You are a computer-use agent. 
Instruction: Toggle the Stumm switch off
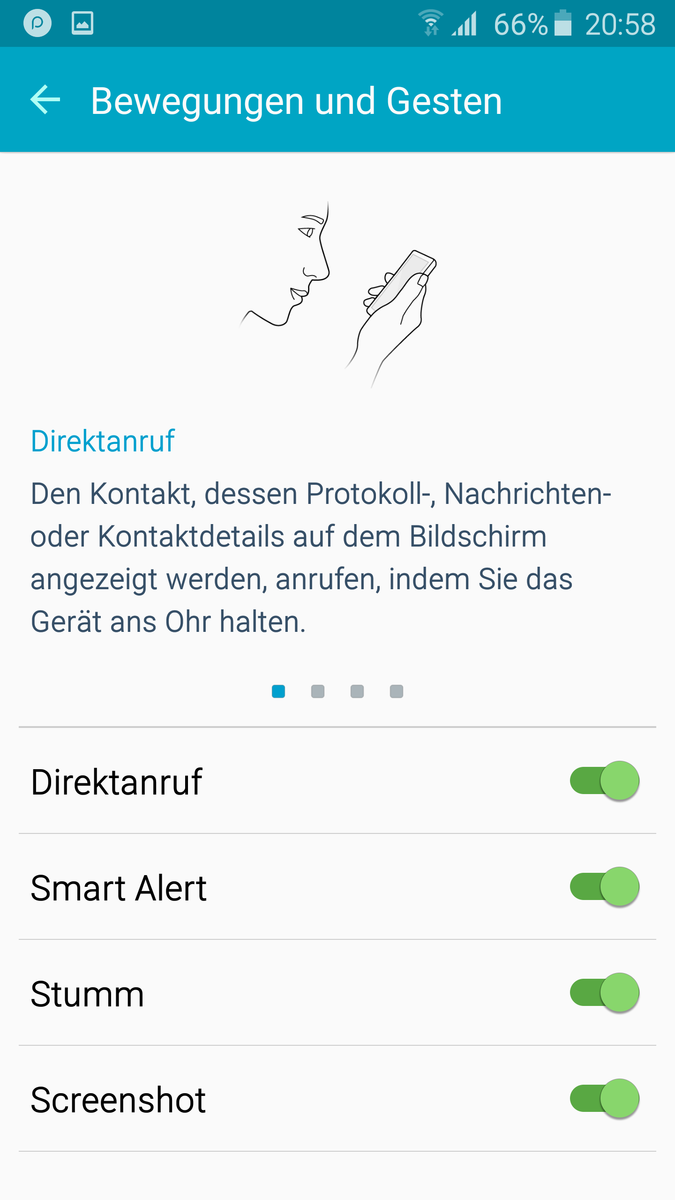pos(604,993)
